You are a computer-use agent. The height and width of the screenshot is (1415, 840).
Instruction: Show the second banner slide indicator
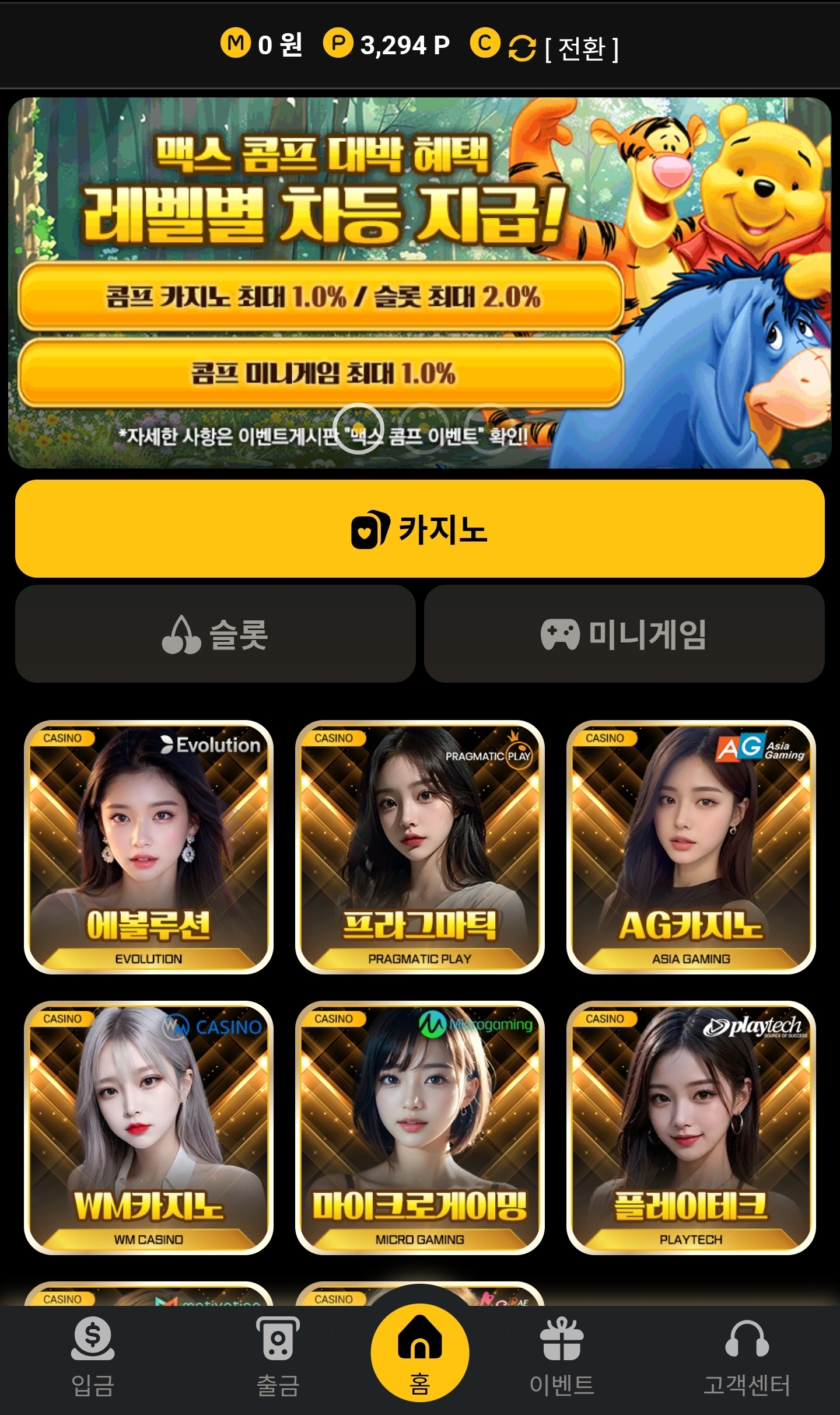point(424,428)
